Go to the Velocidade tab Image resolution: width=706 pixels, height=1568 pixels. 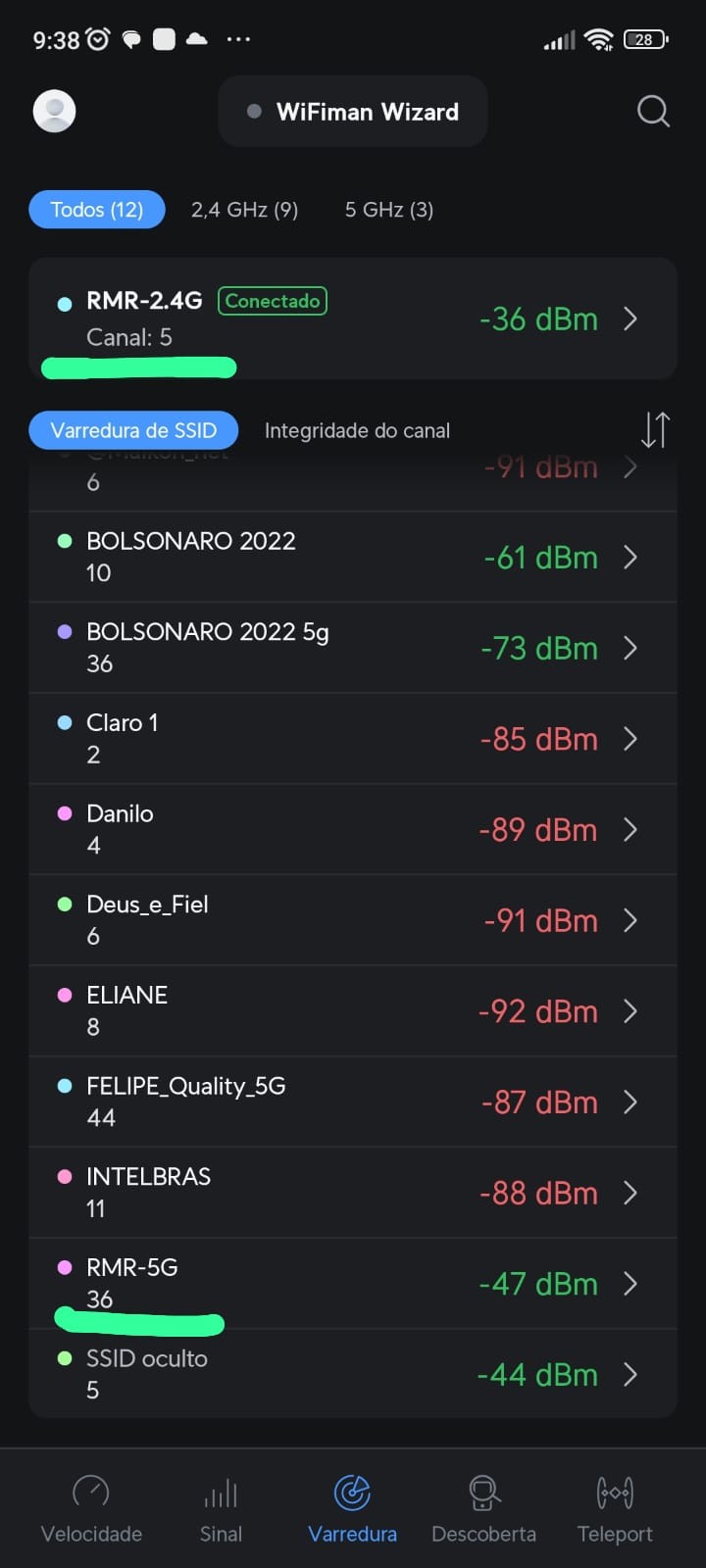click(91, 1509)
